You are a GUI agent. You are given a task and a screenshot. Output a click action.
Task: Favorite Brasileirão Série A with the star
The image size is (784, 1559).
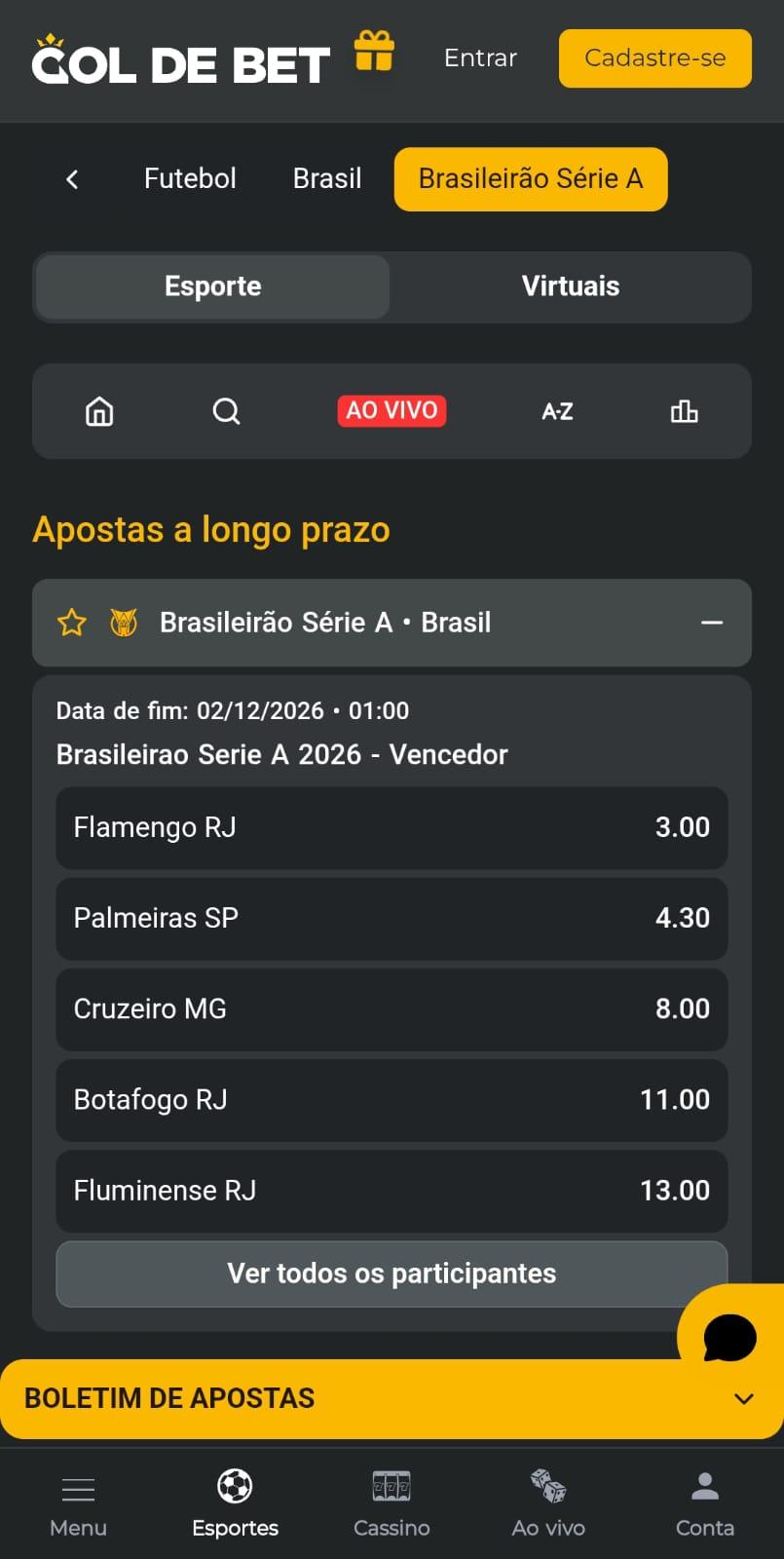click(70, 622)
